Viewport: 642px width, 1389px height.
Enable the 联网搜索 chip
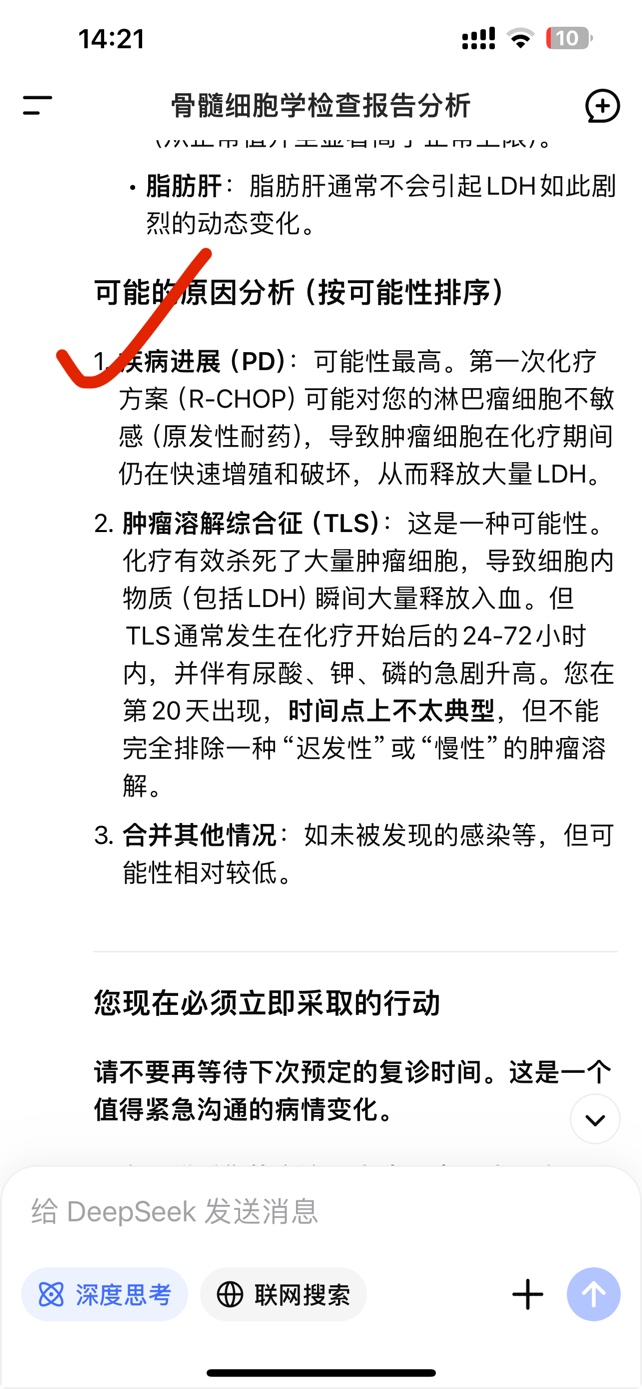click(x=283, y=1295)
